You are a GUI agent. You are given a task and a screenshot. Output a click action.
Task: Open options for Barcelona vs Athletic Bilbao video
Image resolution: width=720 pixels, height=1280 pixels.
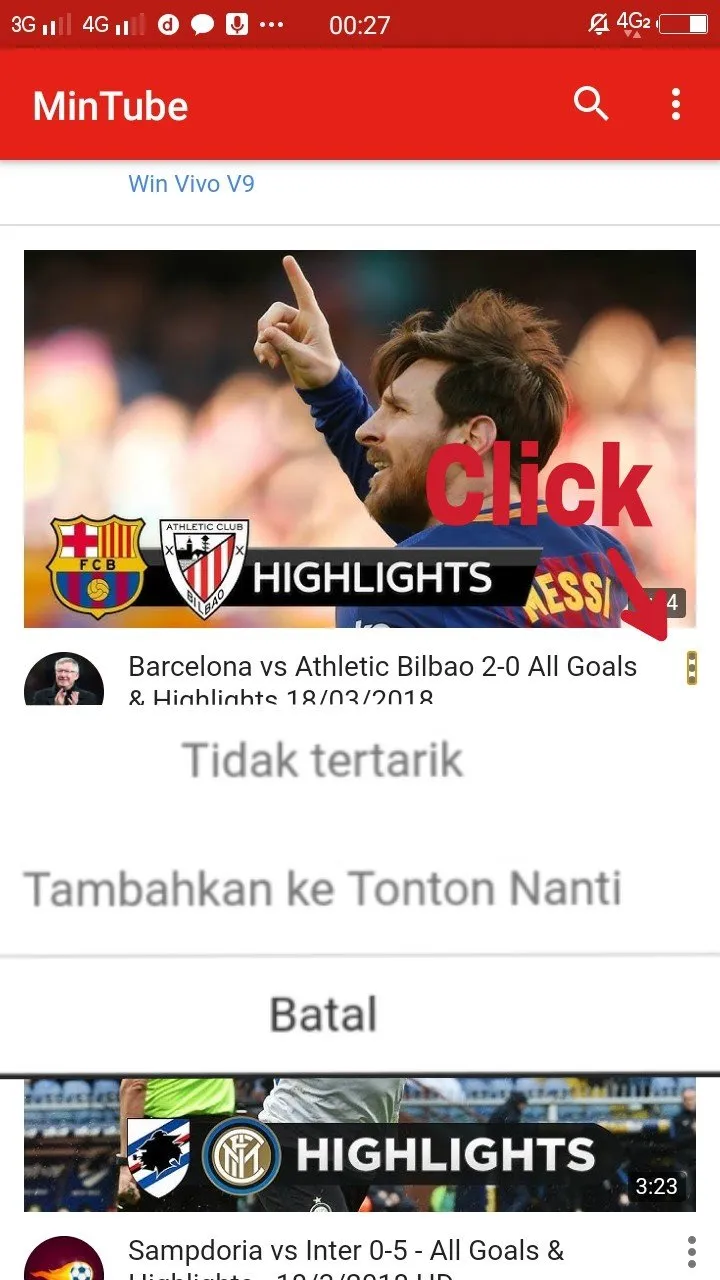pyautogui.click(x=691, y=668)
